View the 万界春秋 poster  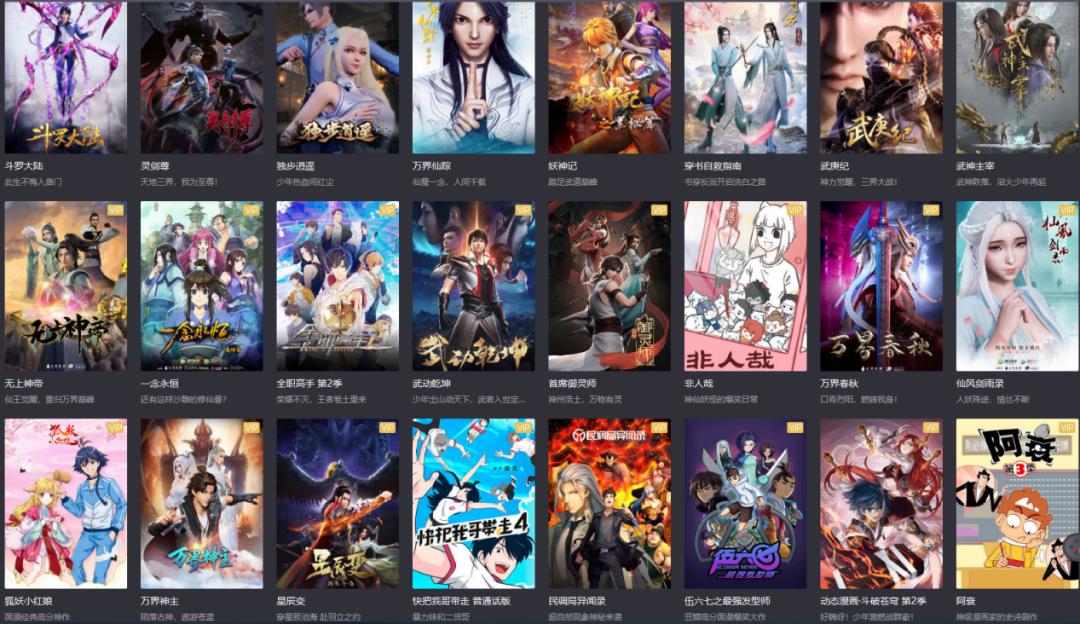(x=882, y=286)
